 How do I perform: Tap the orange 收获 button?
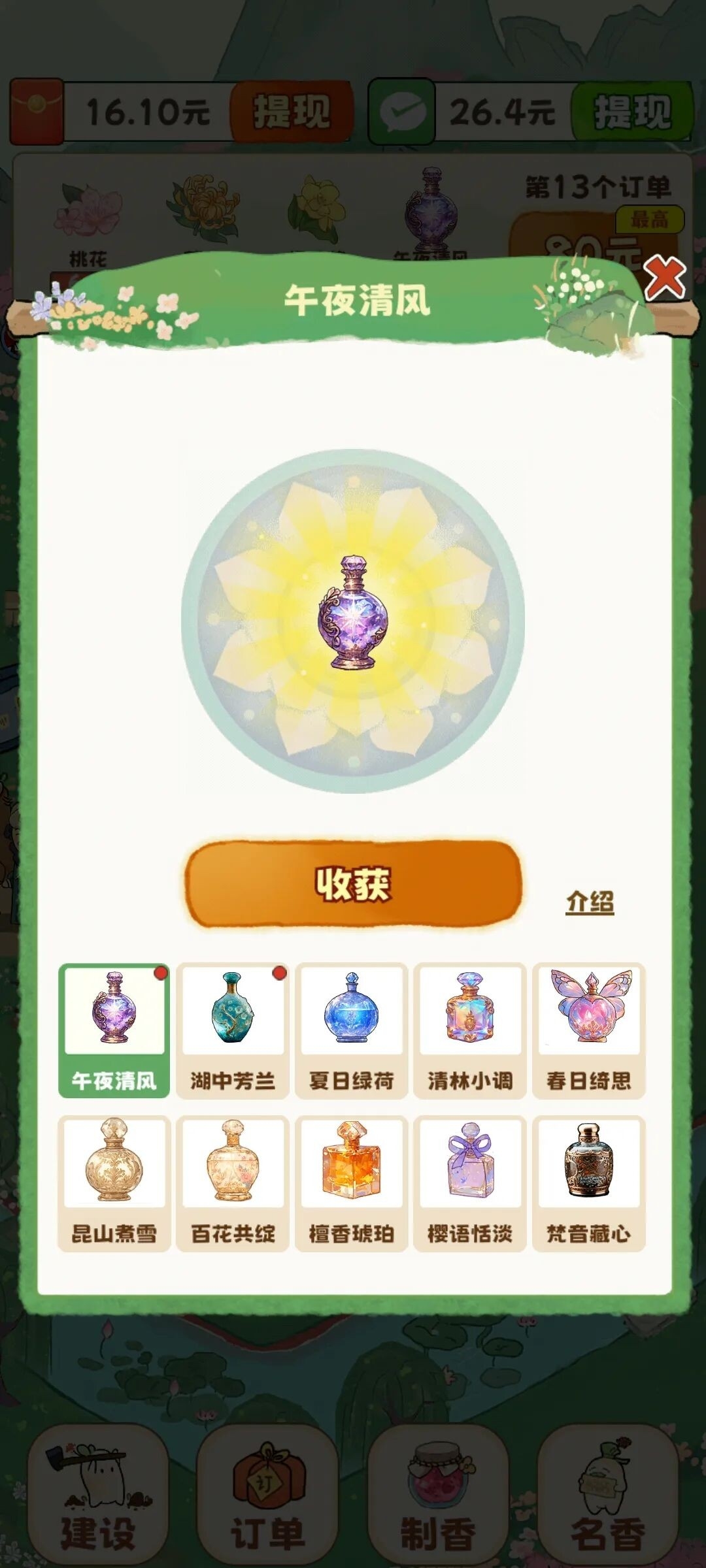353,884
